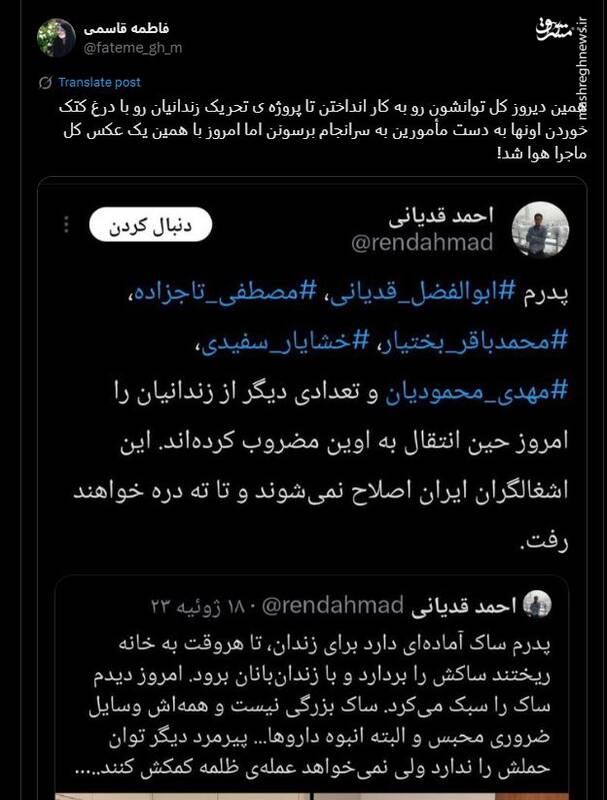Tap Translate post link
Image resolution: width=607 pixels, height=800 pixels.
tap(99, 82)
